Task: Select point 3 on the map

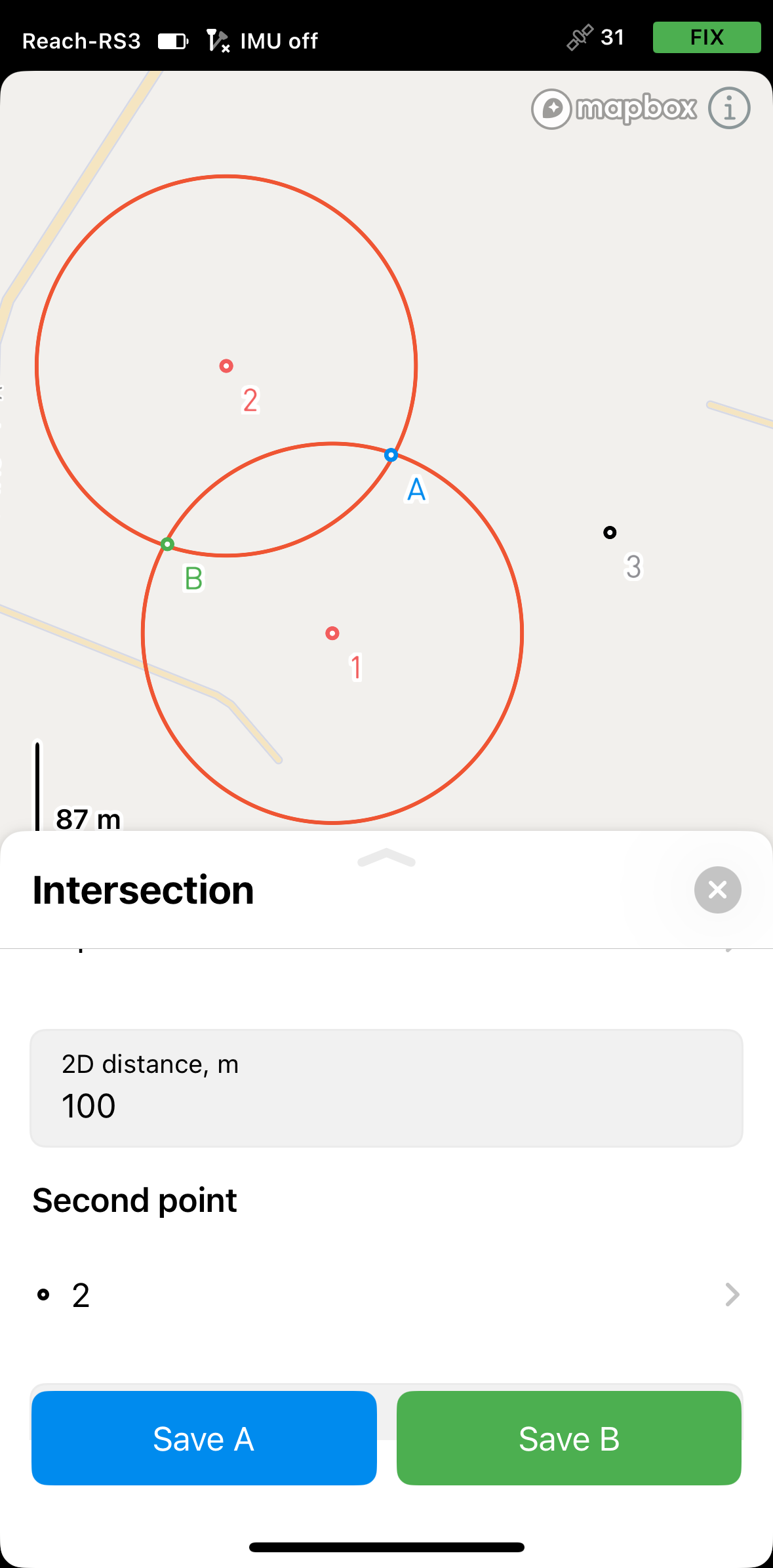Action: point(610,533)
